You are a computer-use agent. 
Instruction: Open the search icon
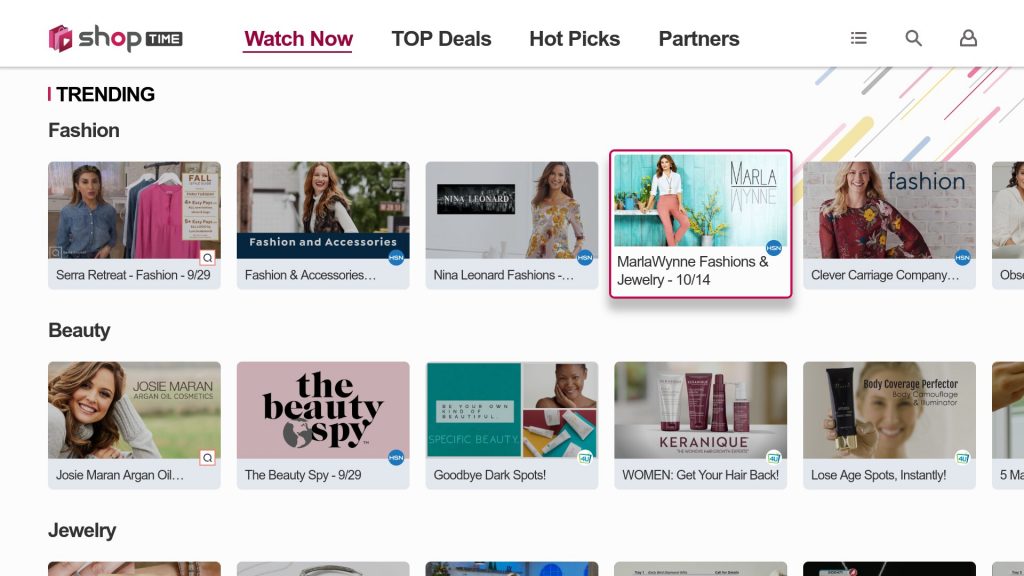pyautogui.click(x=913, y=38)
